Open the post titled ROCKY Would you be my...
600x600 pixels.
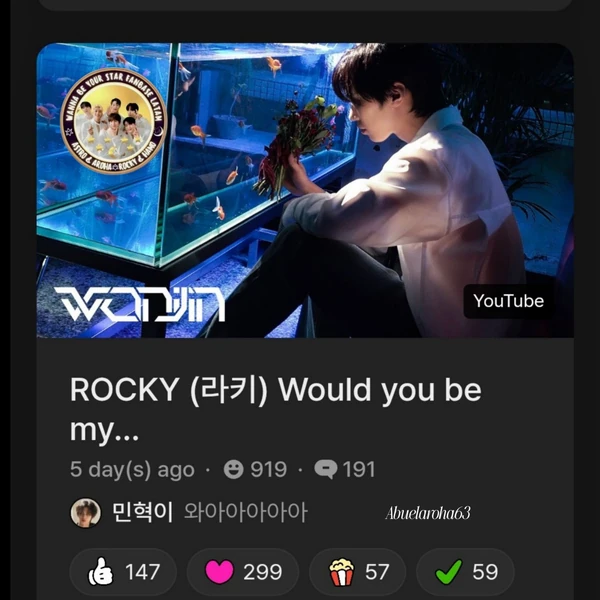click(x=275, y=410)
